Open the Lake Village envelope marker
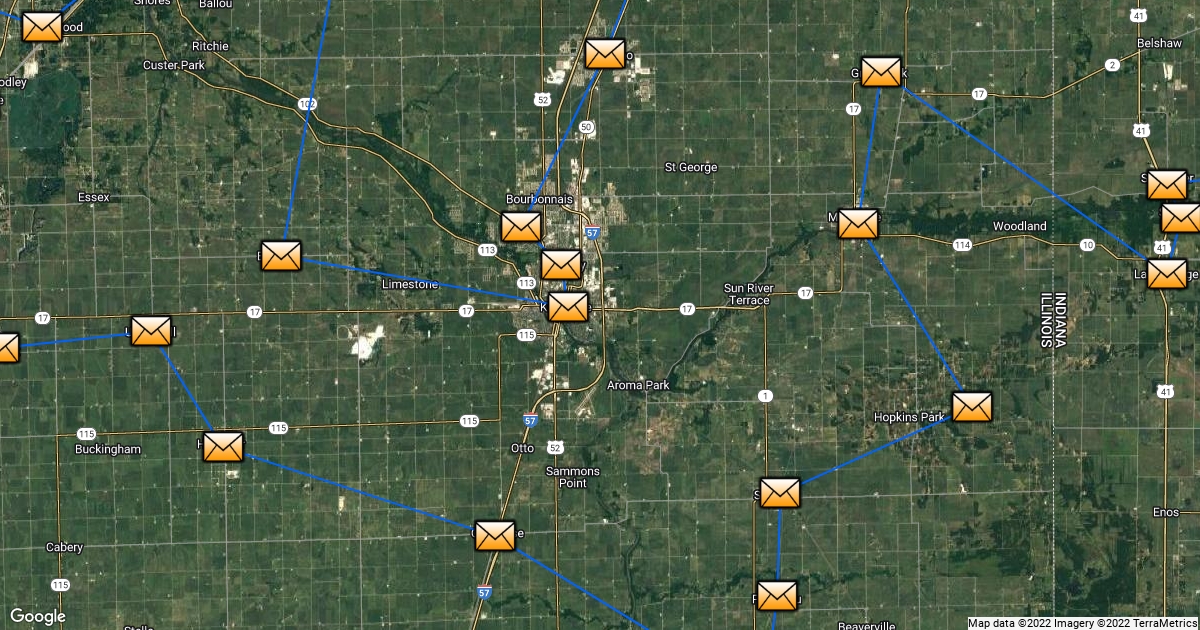 [x=1166, y=273]
